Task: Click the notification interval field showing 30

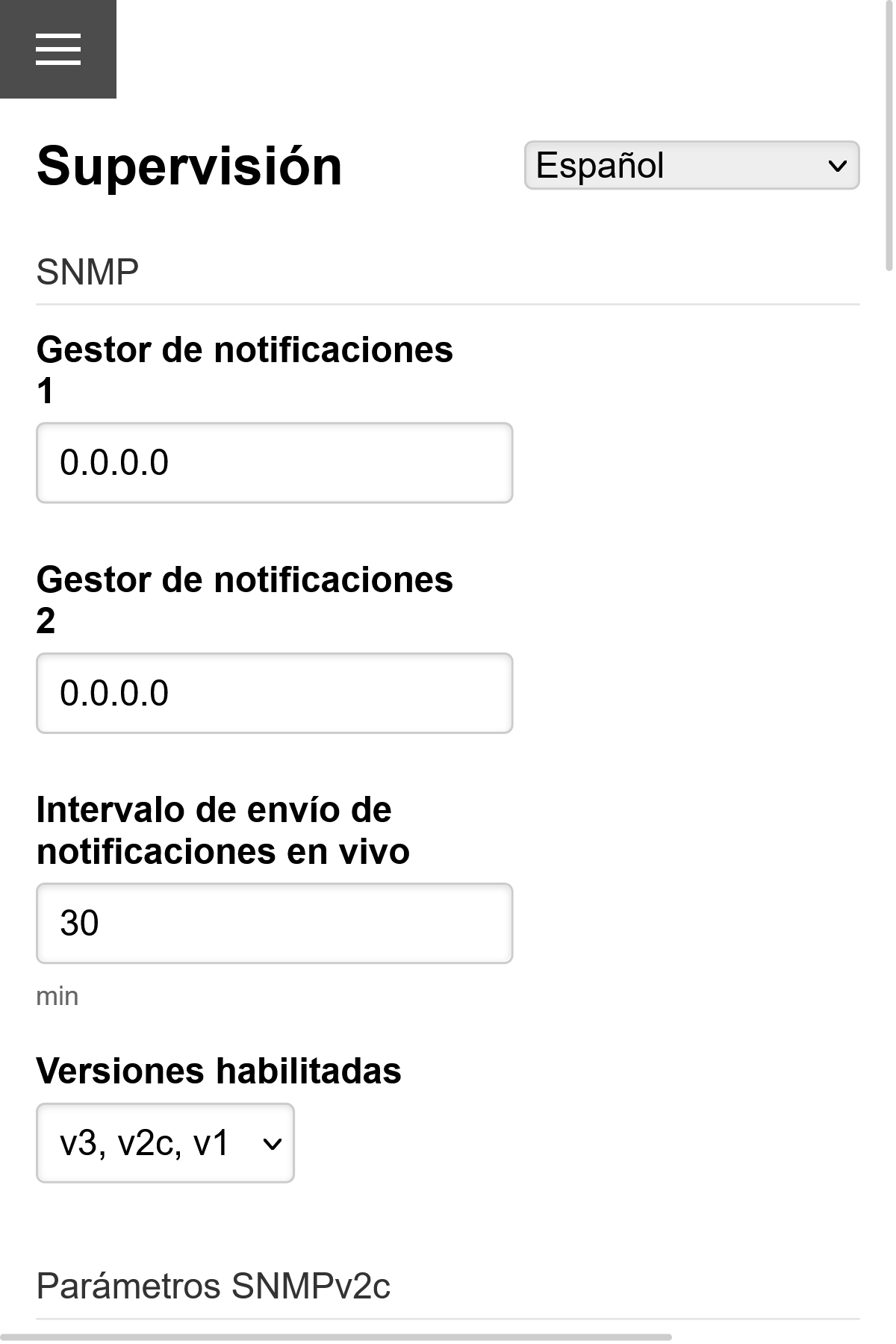Action: click(273, 924)
